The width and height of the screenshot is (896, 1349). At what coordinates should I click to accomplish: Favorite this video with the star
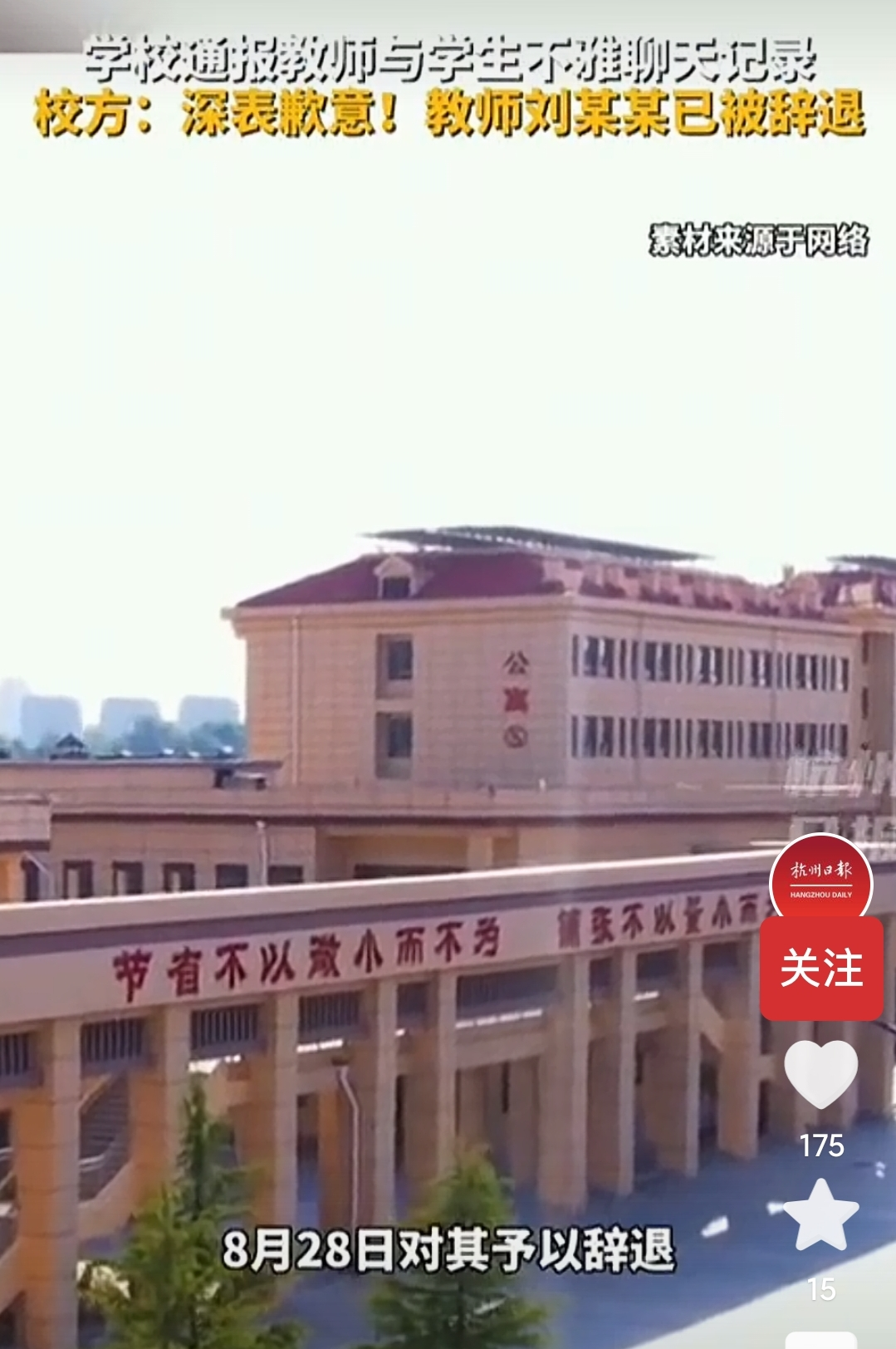[x=820, y=1217]
